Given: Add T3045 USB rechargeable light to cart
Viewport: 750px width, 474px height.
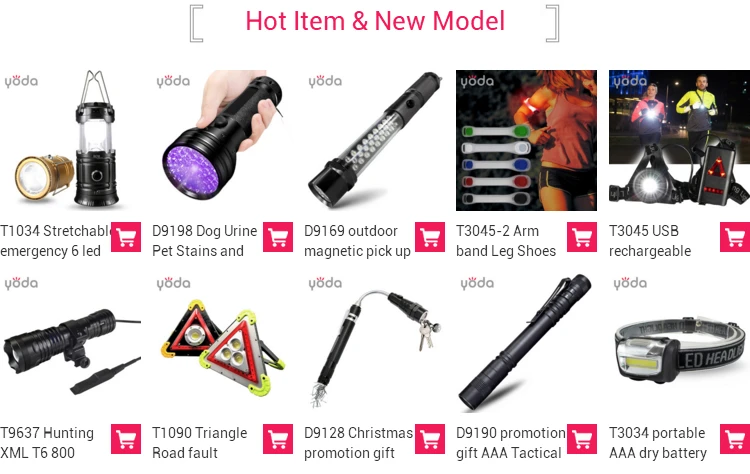Looking at the screenshot, I should coord(735,237).
